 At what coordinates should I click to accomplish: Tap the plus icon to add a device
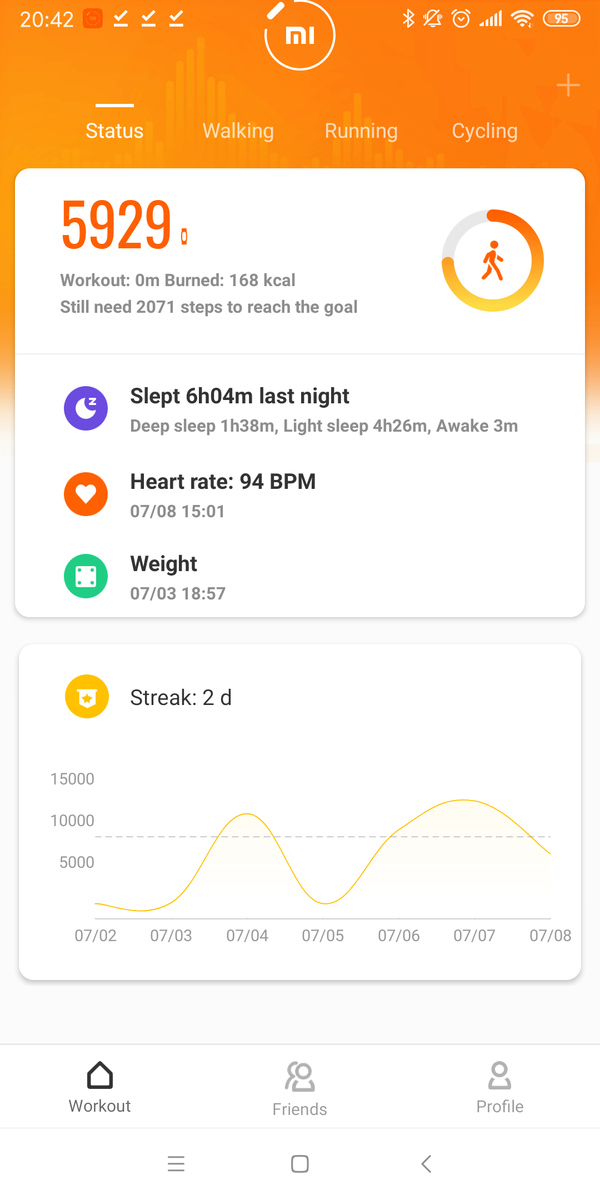tap(568, 86)
